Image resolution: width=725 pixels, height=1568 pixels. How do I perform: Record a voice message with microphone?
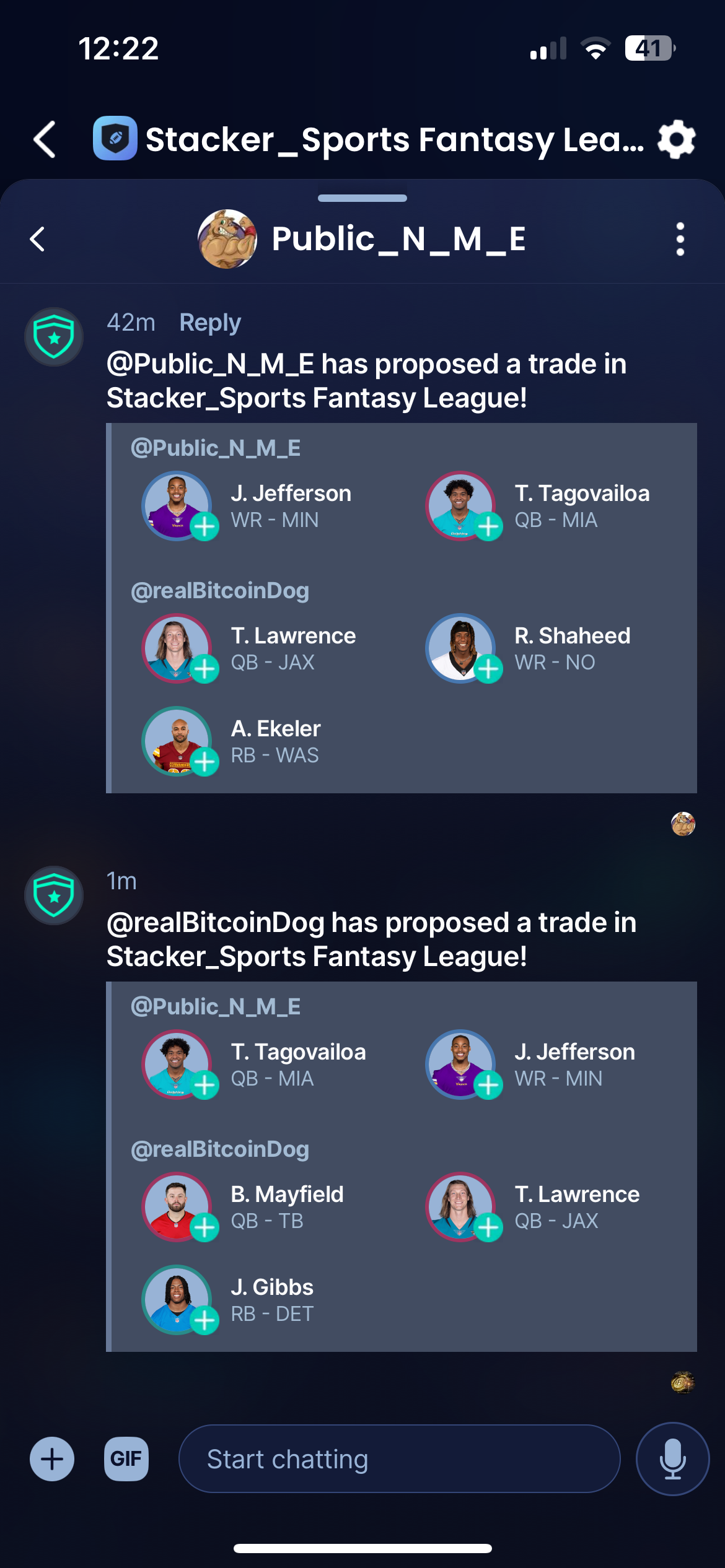pyautogui.click(x=672, y=1459)
